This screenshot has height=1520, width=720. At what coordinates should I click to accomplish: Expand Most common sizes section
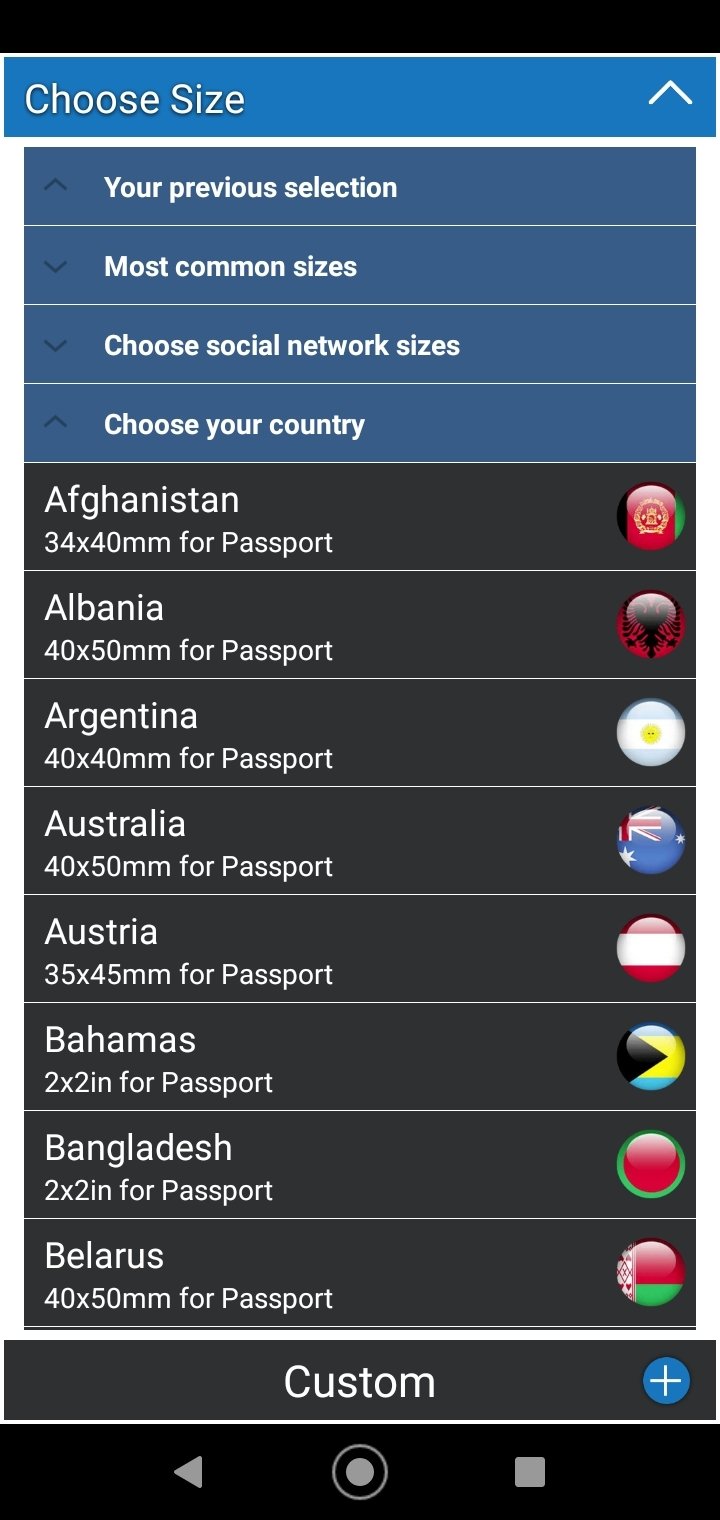pos(360,265)
